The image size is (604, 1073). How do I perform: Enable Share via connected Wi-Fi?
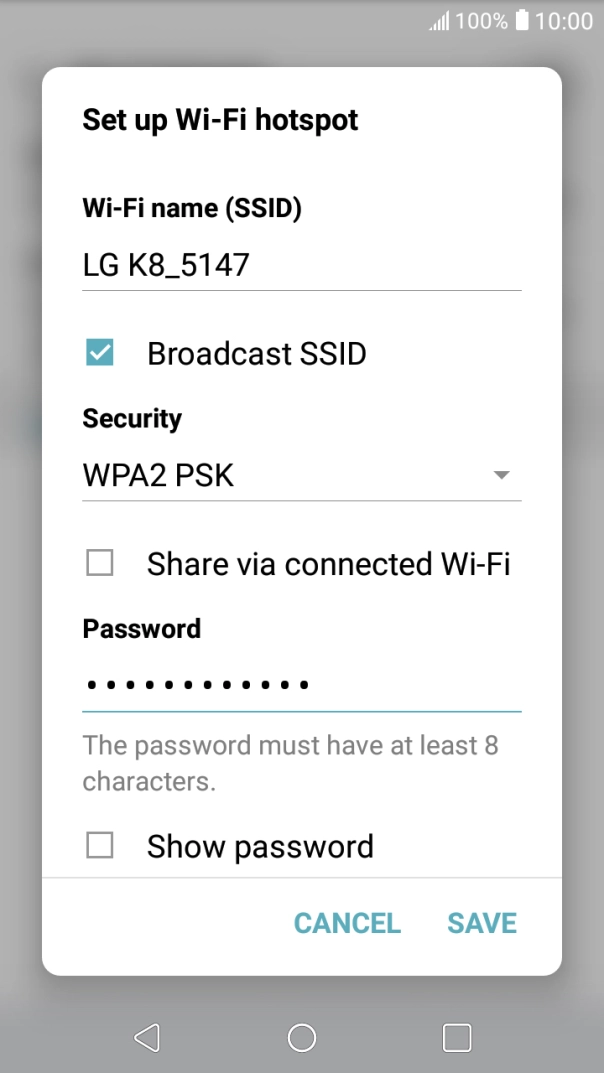(100, 564)
